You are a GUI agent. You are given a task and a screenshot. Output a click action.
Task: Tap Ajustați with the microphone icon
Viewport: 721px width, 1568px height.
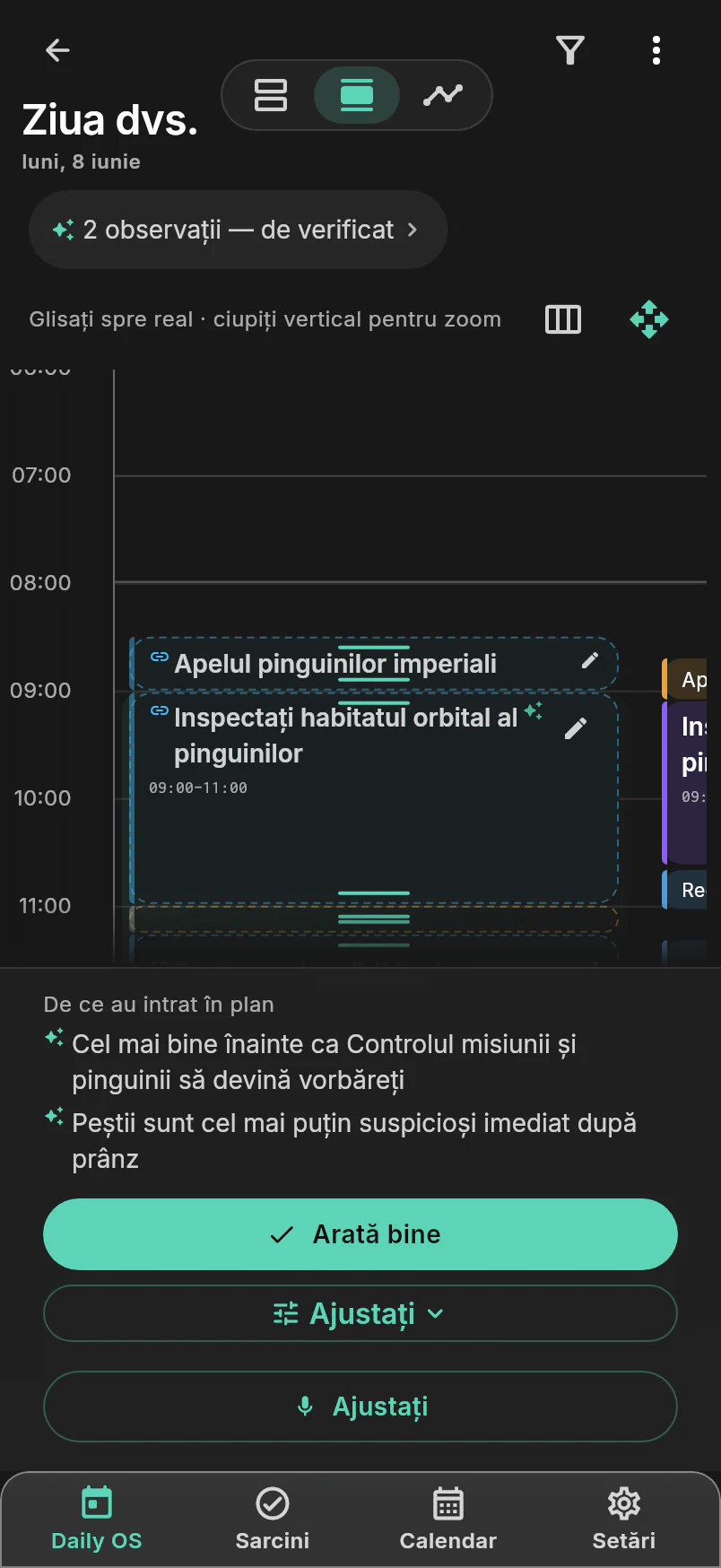360,1407
